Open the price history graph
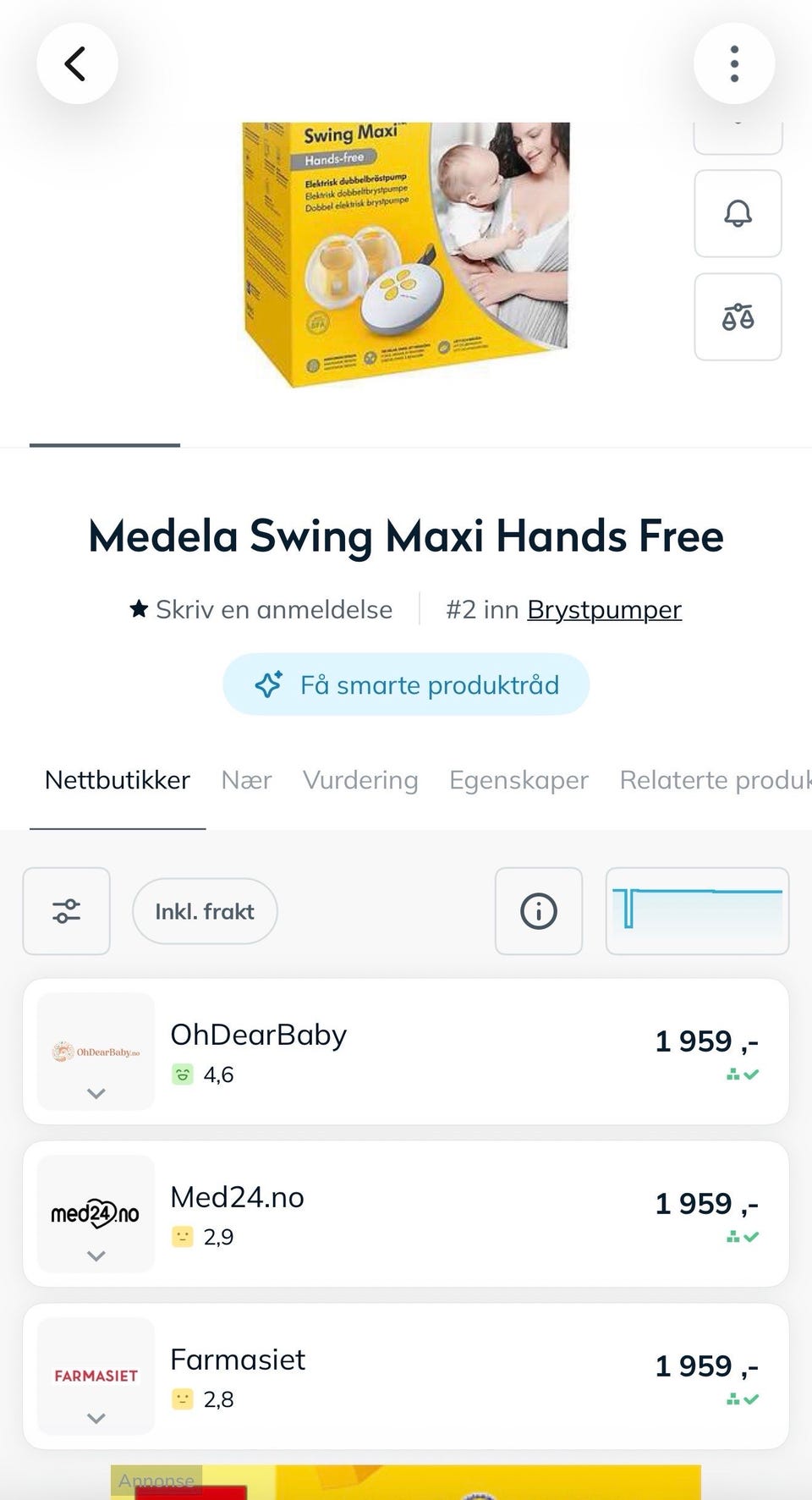Screen dimensions: 812x1500 697,911
